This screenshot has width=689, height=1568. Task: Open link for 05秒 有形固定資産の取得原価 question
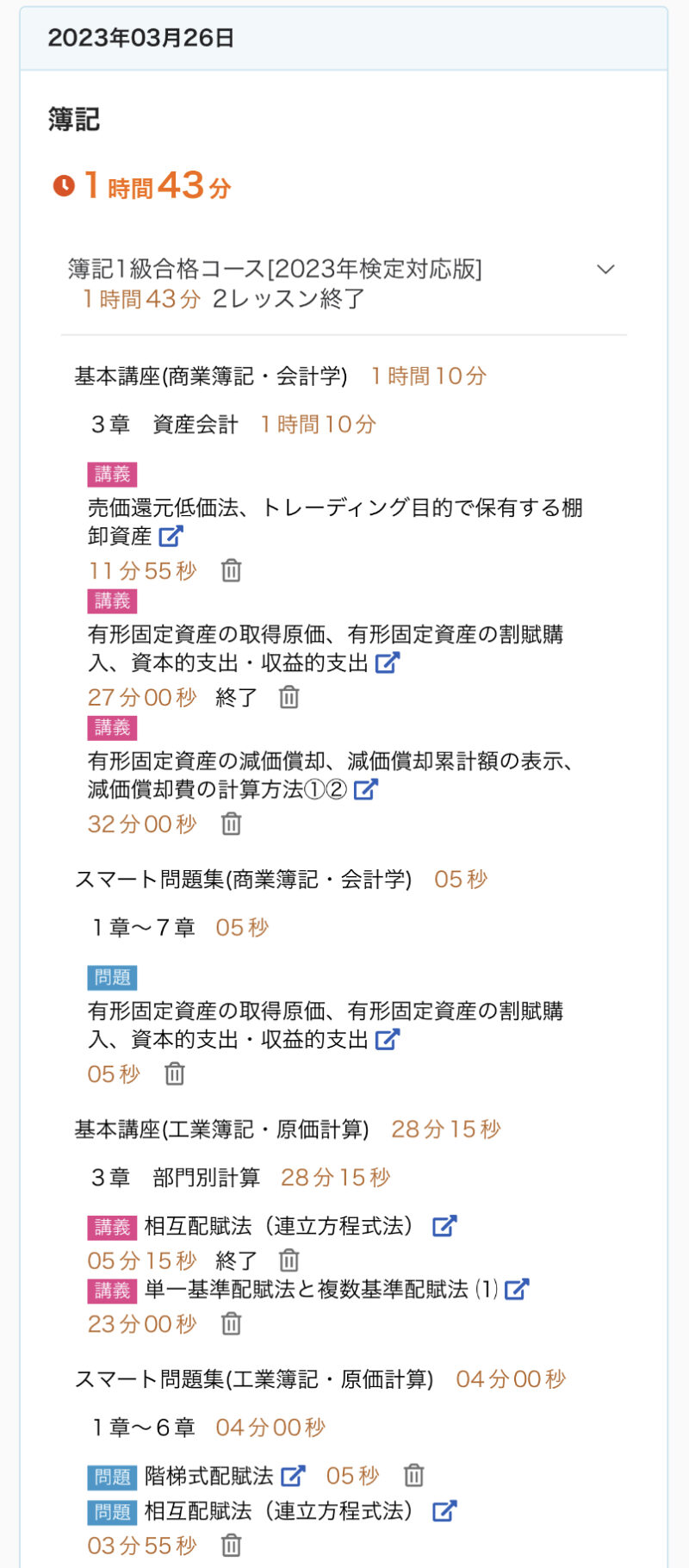point(388,1039)
